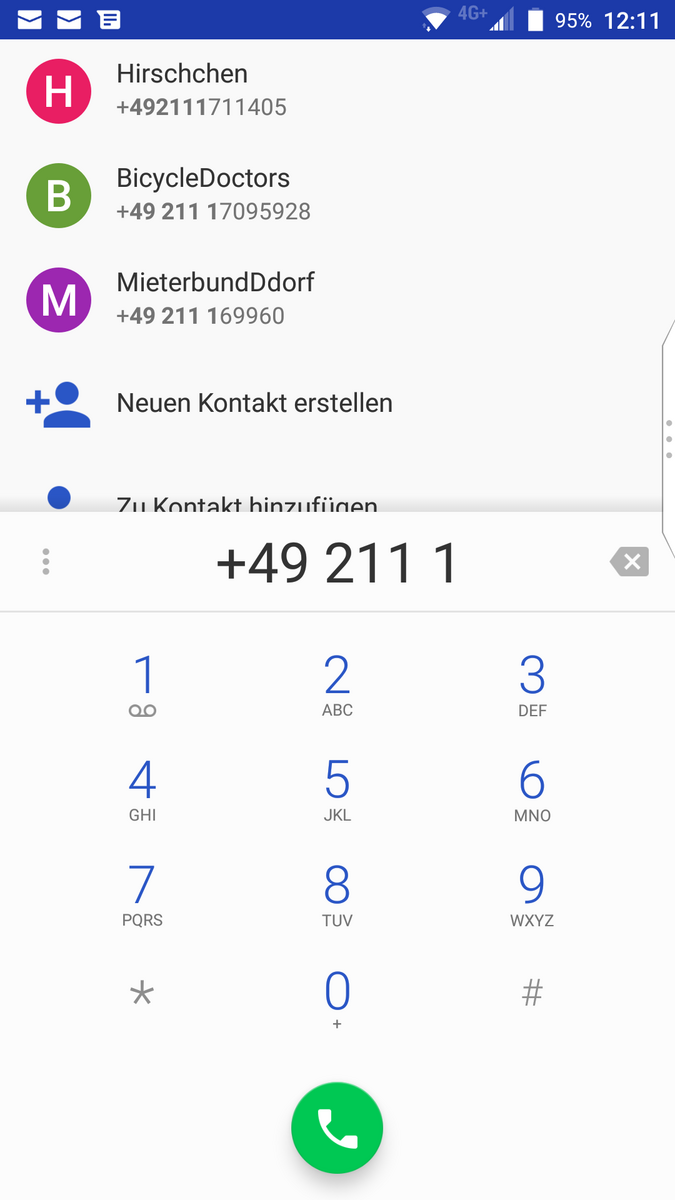Tap the hash key

532,994
